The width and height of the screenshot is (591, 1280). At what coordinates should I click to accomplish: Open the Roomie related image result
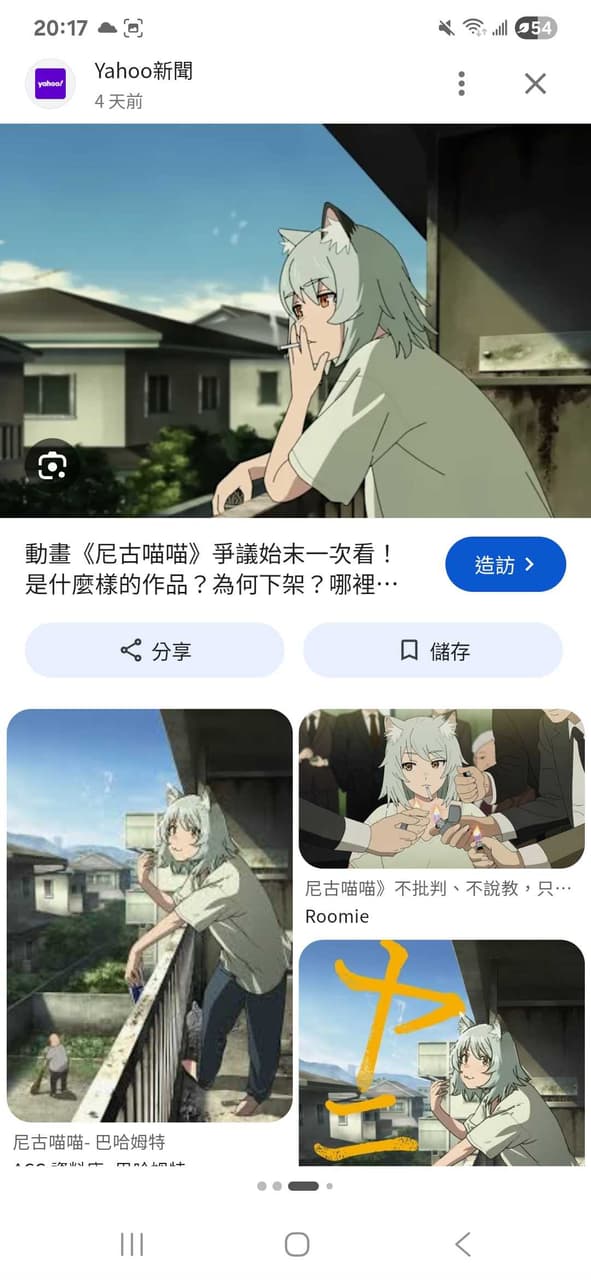[x=442, y=789]
